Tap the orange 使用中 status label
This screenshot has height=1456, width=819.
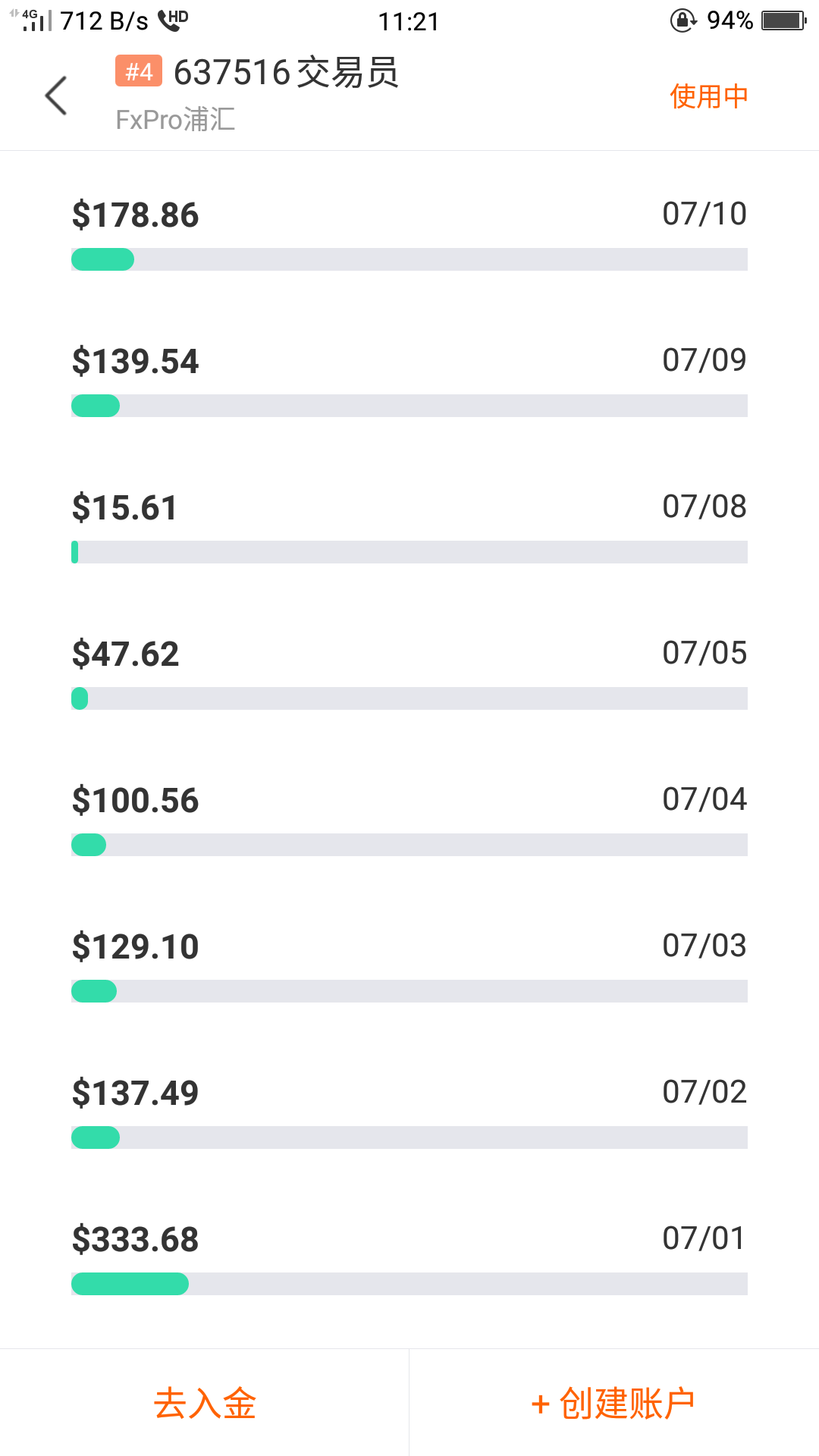708,96
